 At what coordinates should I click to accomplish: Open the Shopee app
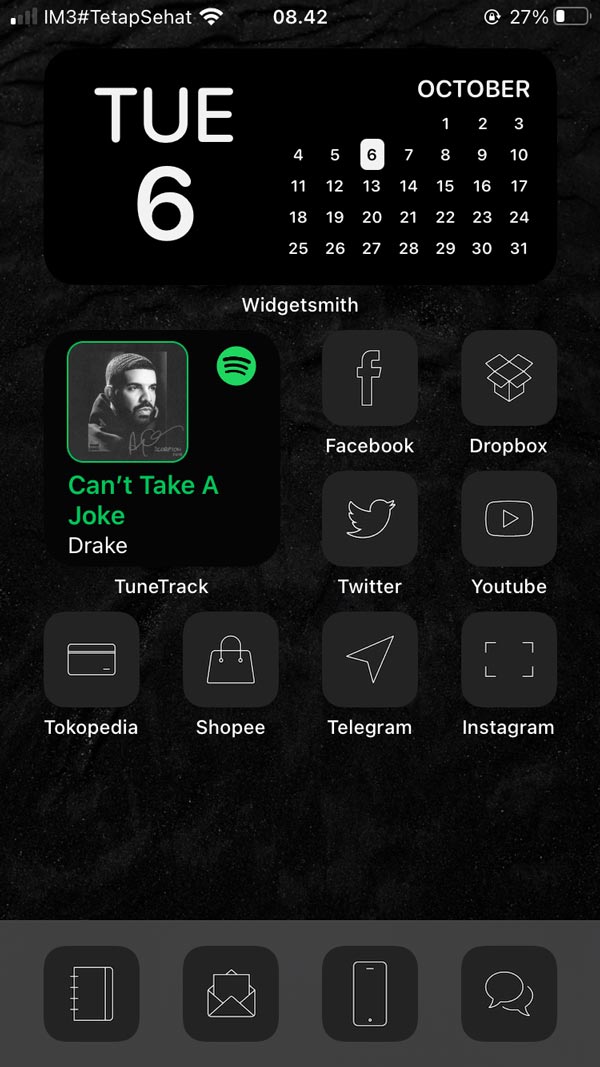(x=230, y=660)
